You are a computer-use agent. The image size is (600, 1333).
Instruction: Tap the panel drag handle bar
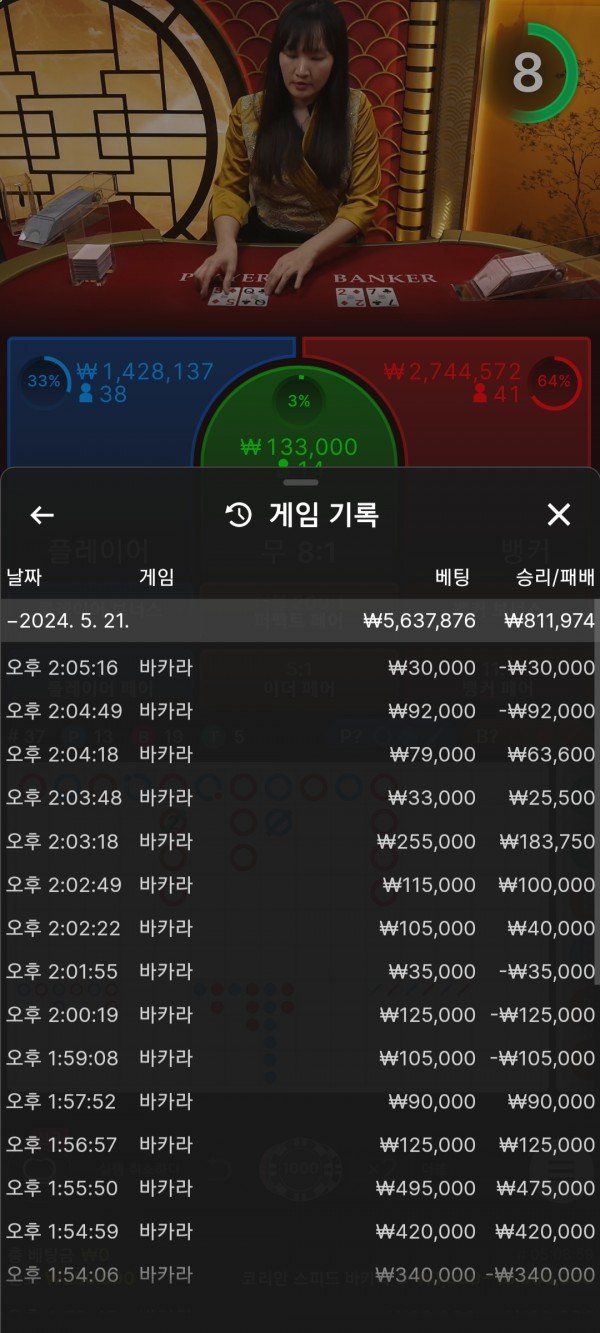click(x=300, y=482)
